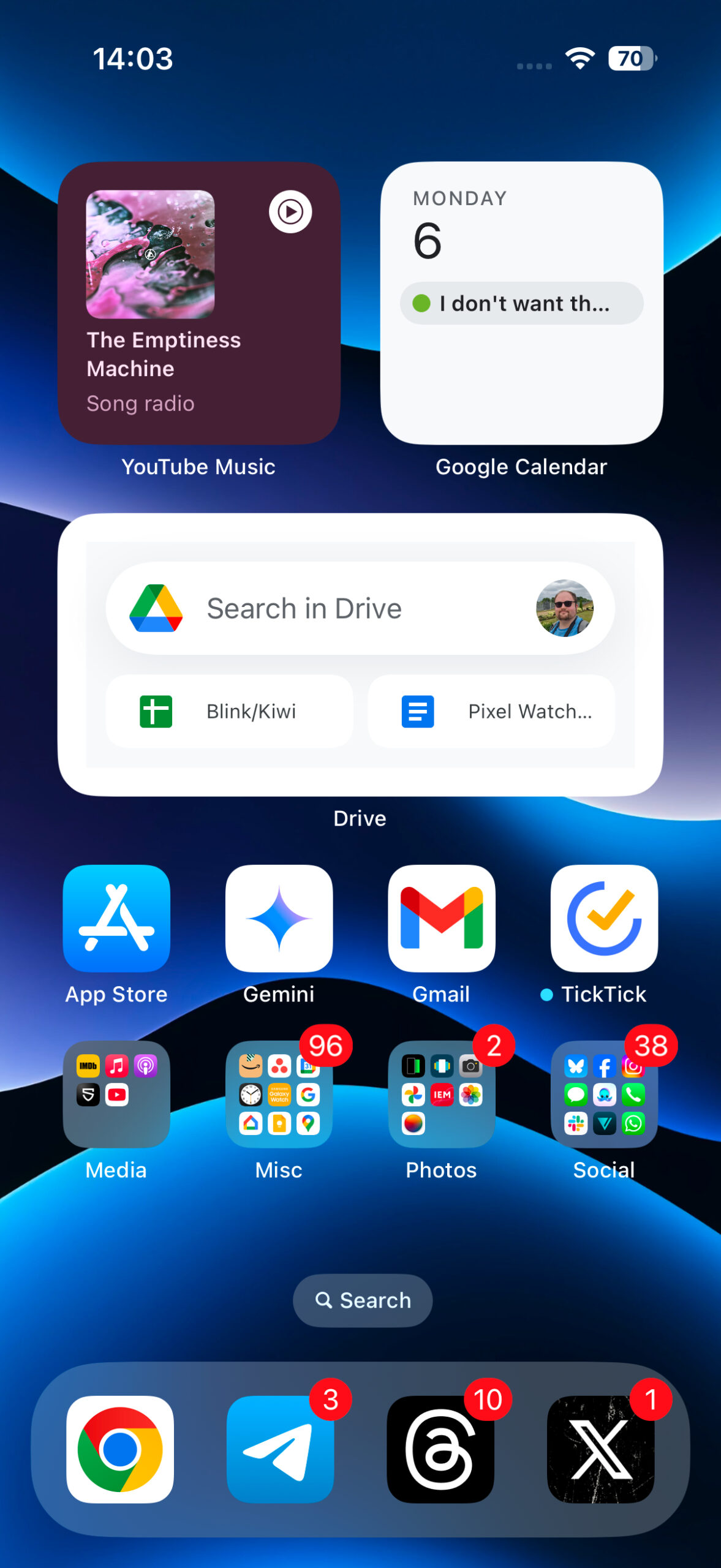
Task: Launch Chrome from the dock
Action: pyautogui.click(x=120, y=1449)
